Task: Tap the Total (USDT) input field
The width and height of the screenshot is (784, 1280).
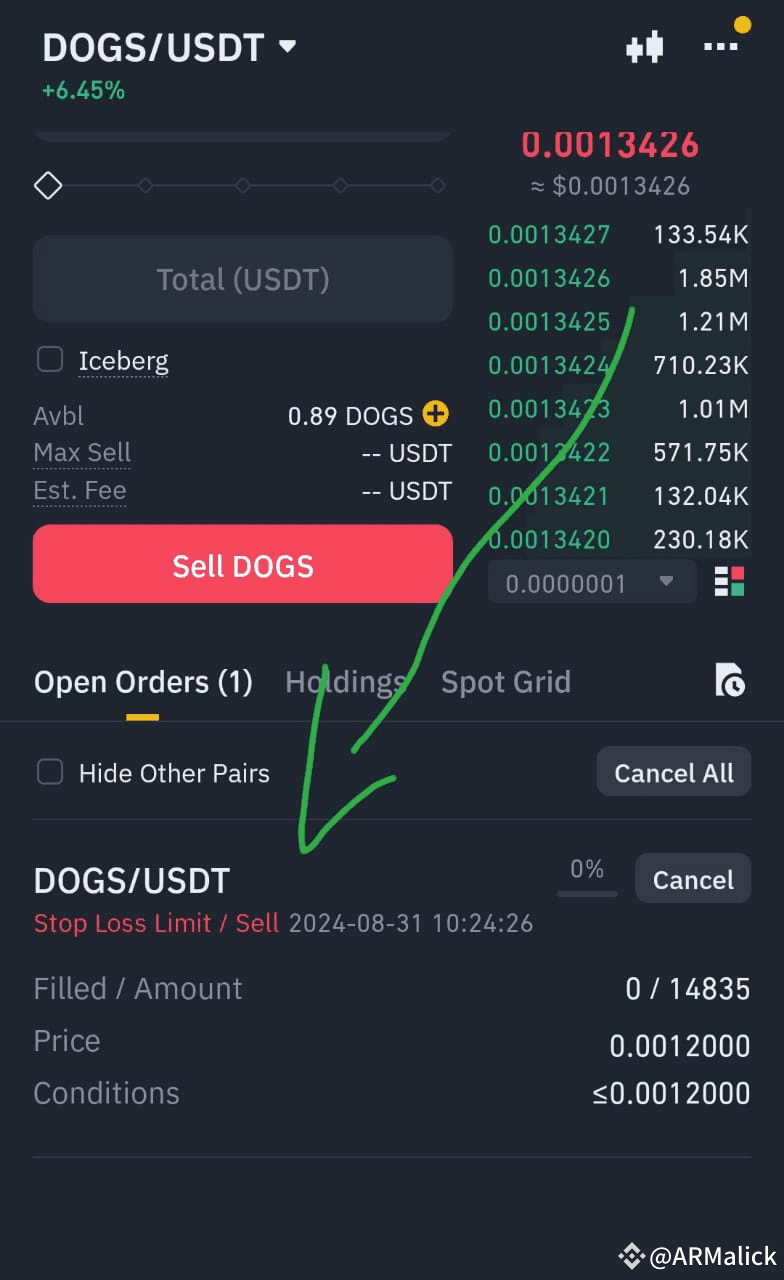Action: (x=243, y=279)
